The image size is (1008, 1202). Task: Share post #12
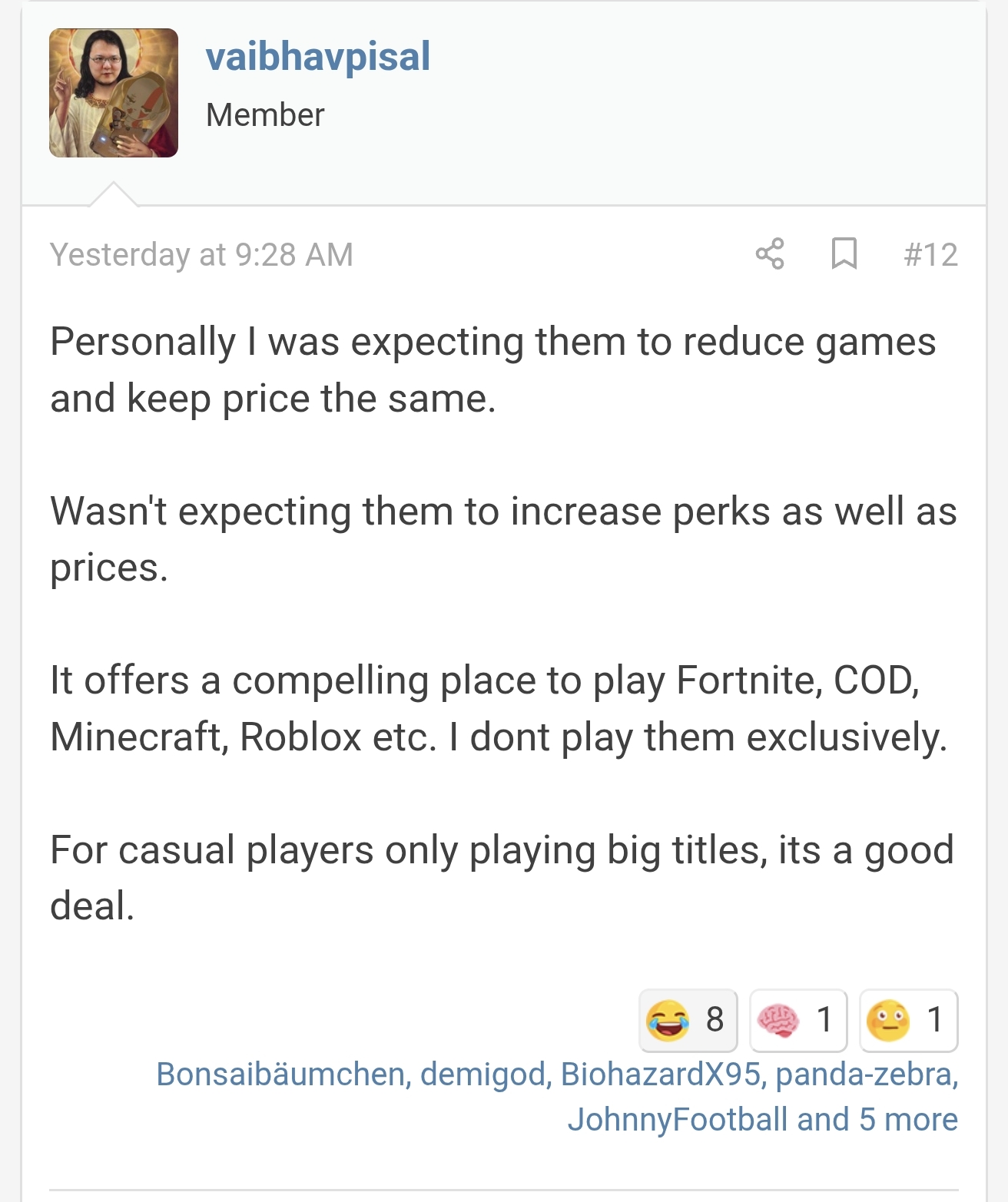pyautogui.click(x=769, y=254)
